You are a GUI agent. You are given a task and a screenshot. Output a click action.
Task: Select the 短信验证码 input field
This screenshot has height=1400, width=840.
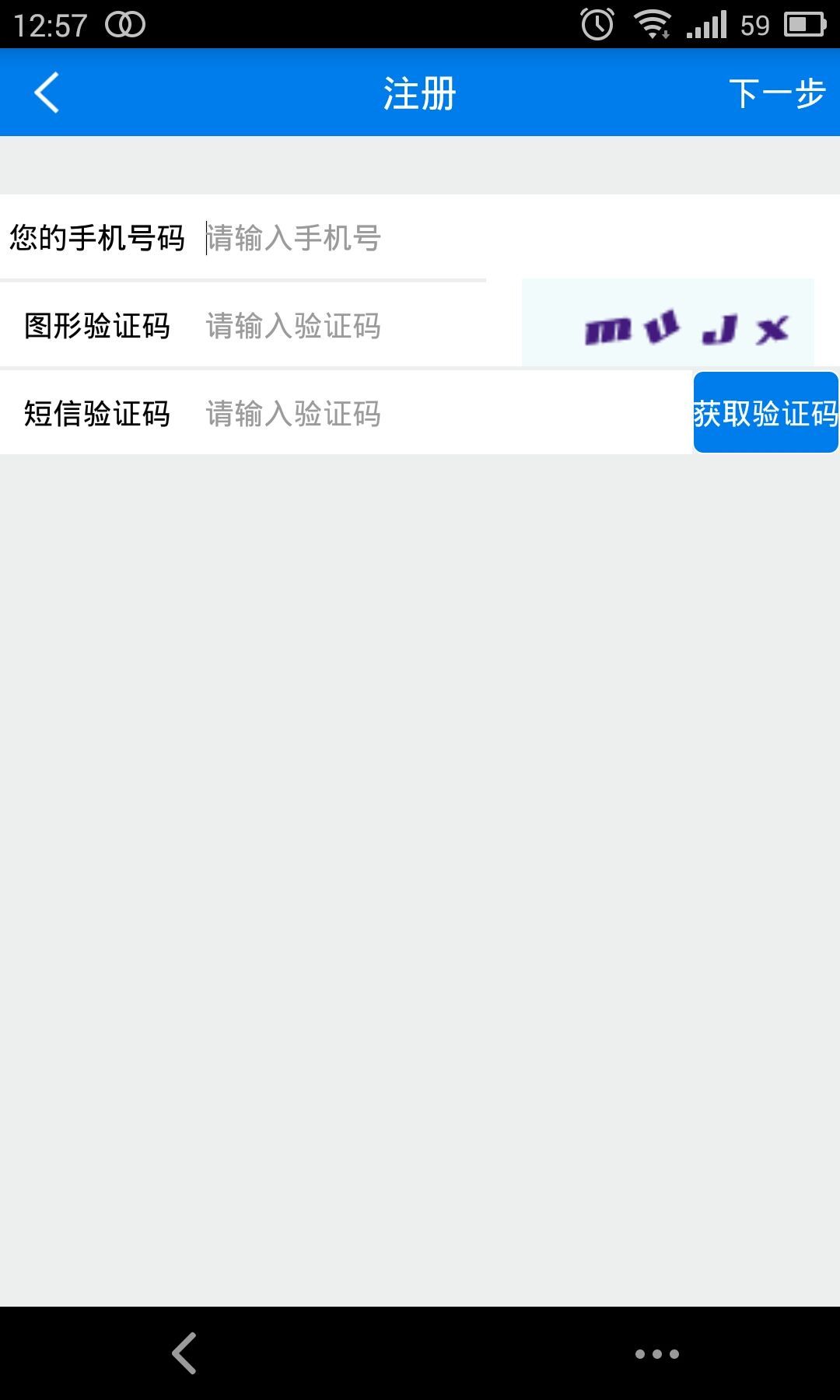click(436, 414)
